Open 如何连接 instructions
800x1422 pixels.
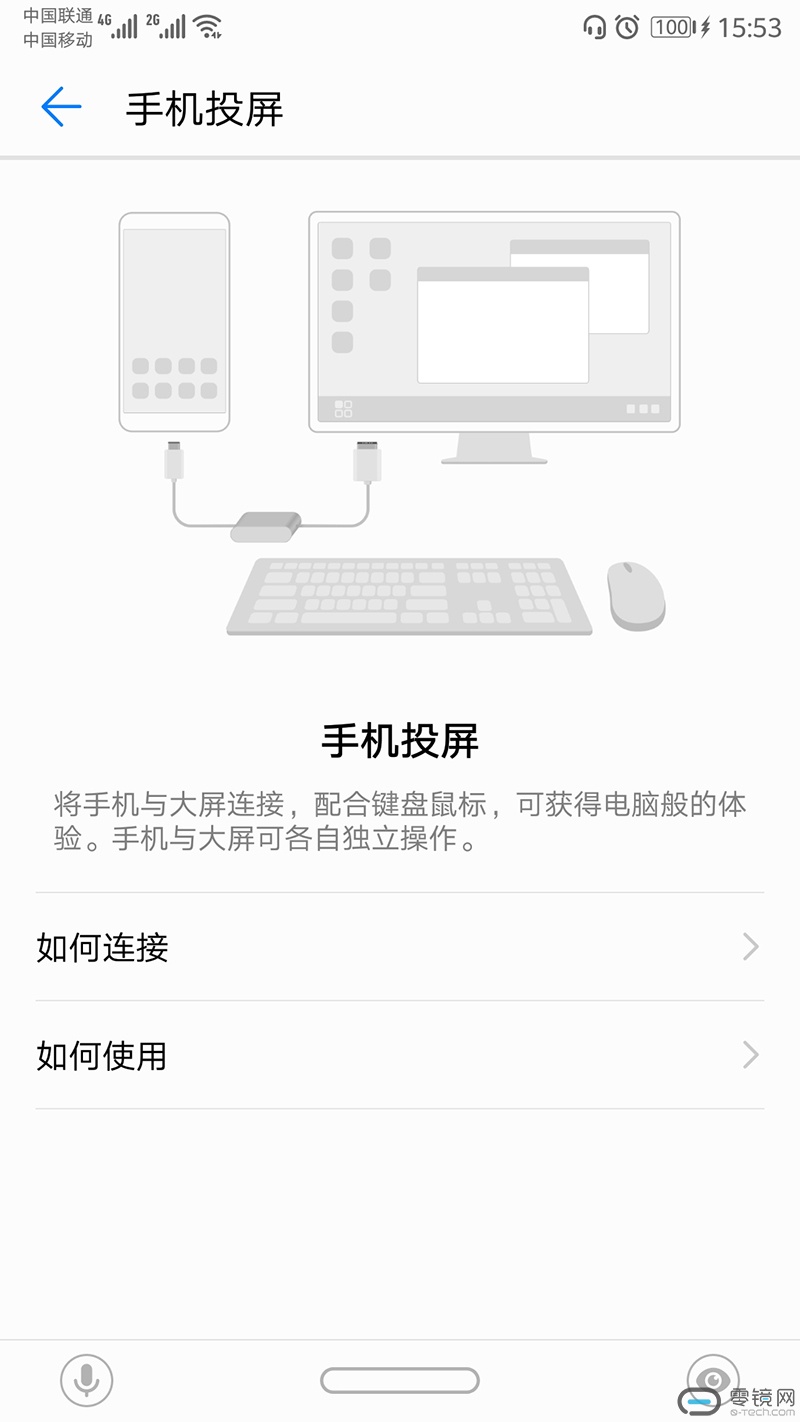click(x=400, y=947)
